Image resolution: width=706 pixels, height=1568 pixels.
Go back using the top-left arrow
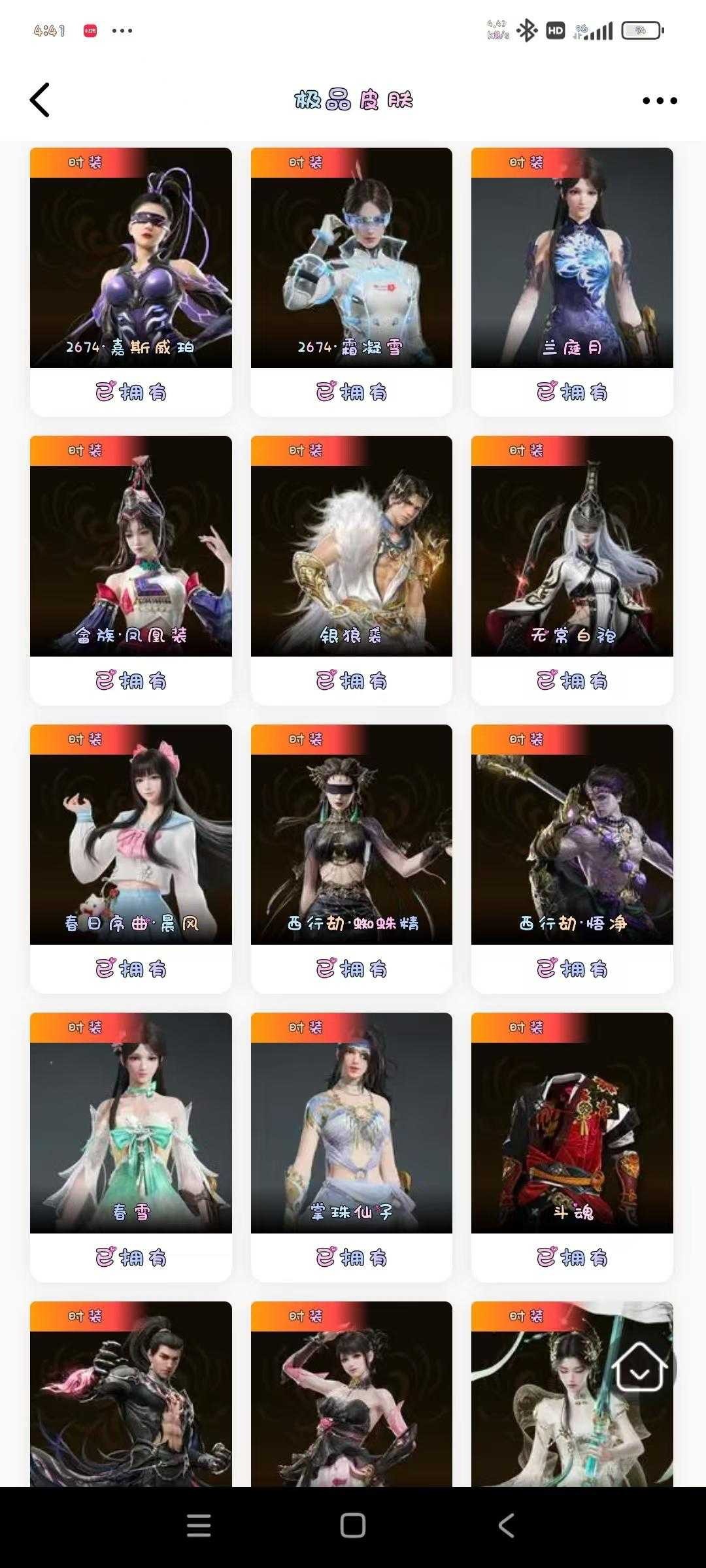pyautogui.click(x=40, y=100)
